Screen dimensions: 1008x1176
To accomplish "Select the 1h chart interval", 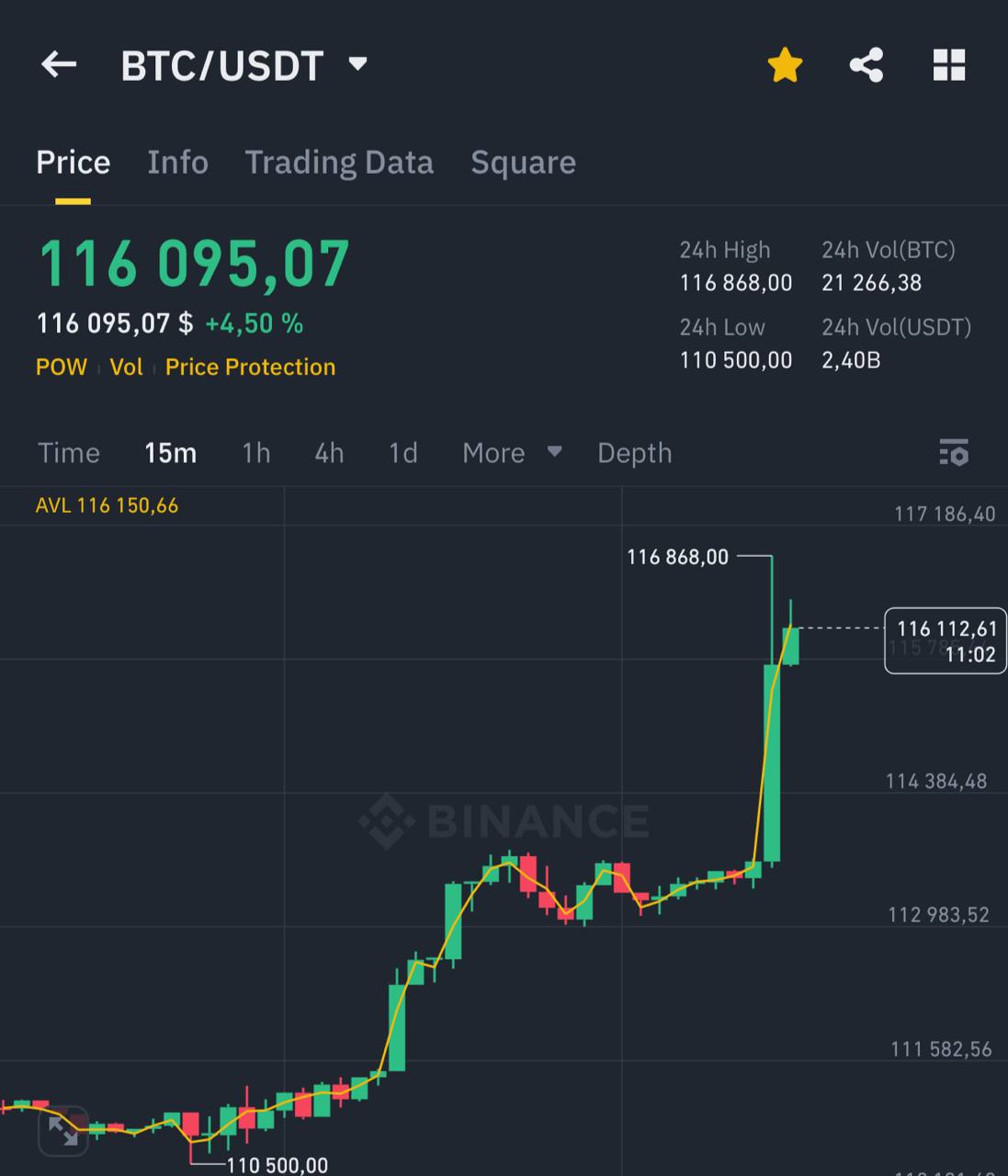I will [255, 453].
